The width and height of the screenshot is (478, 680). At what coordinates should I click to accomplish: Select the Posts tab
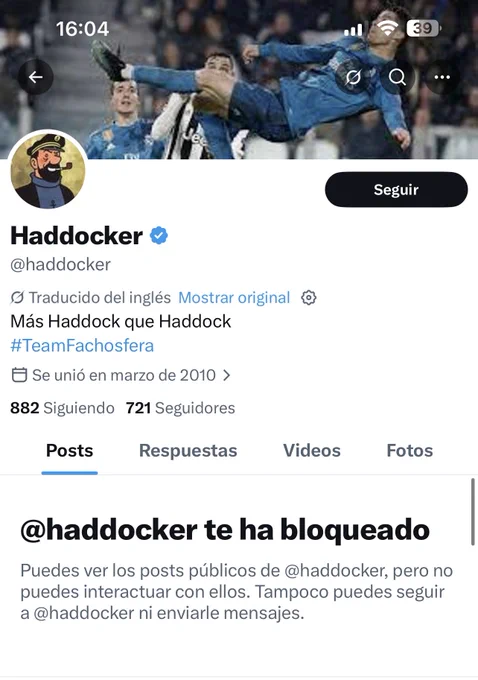pyautogui.click(x=69, y=451)
